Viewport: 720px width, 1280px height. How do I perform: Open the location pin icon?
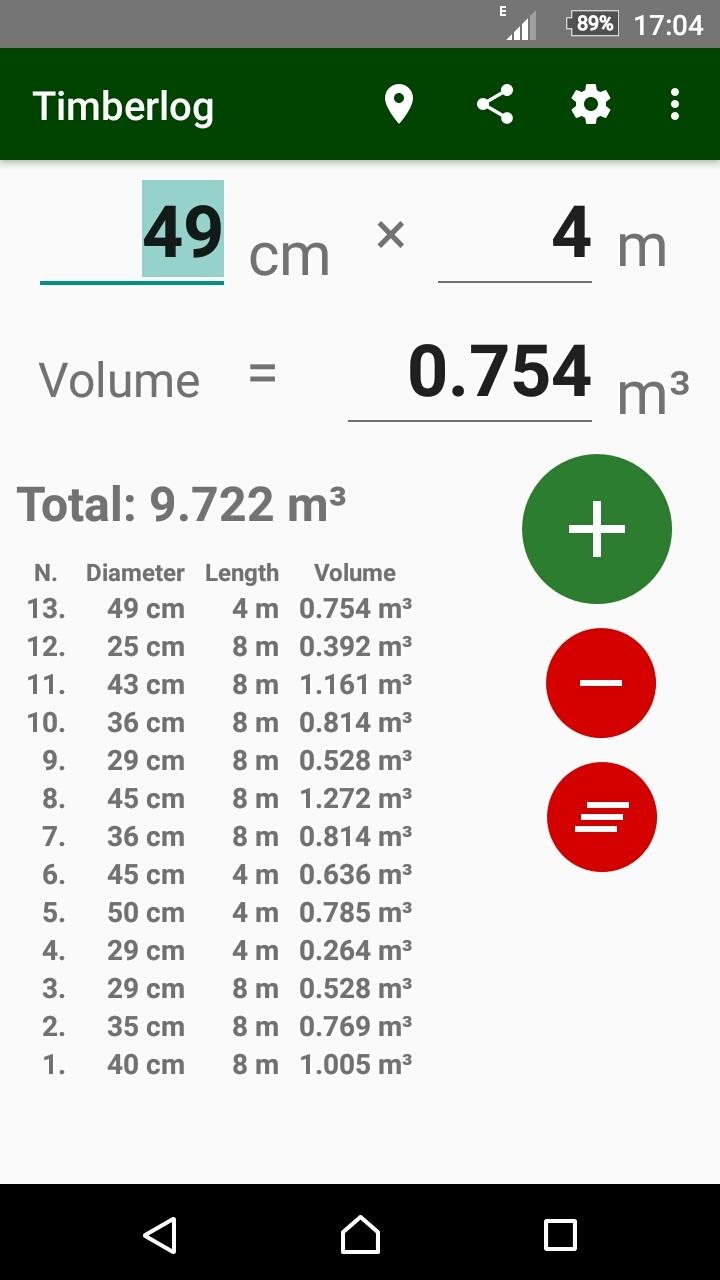click(399, 105)
